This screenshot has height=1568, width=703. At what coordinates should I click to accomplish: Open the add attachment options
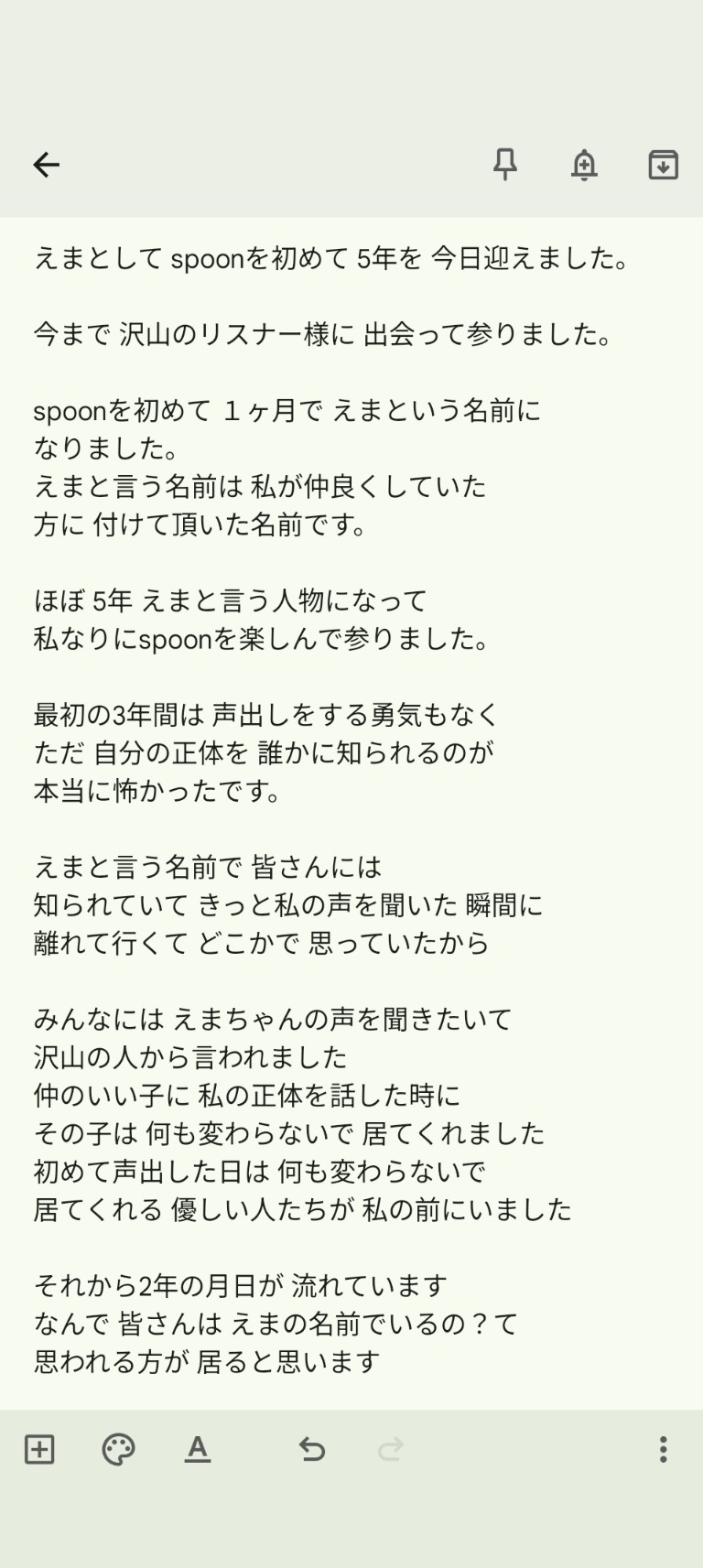click(39, 1449)
